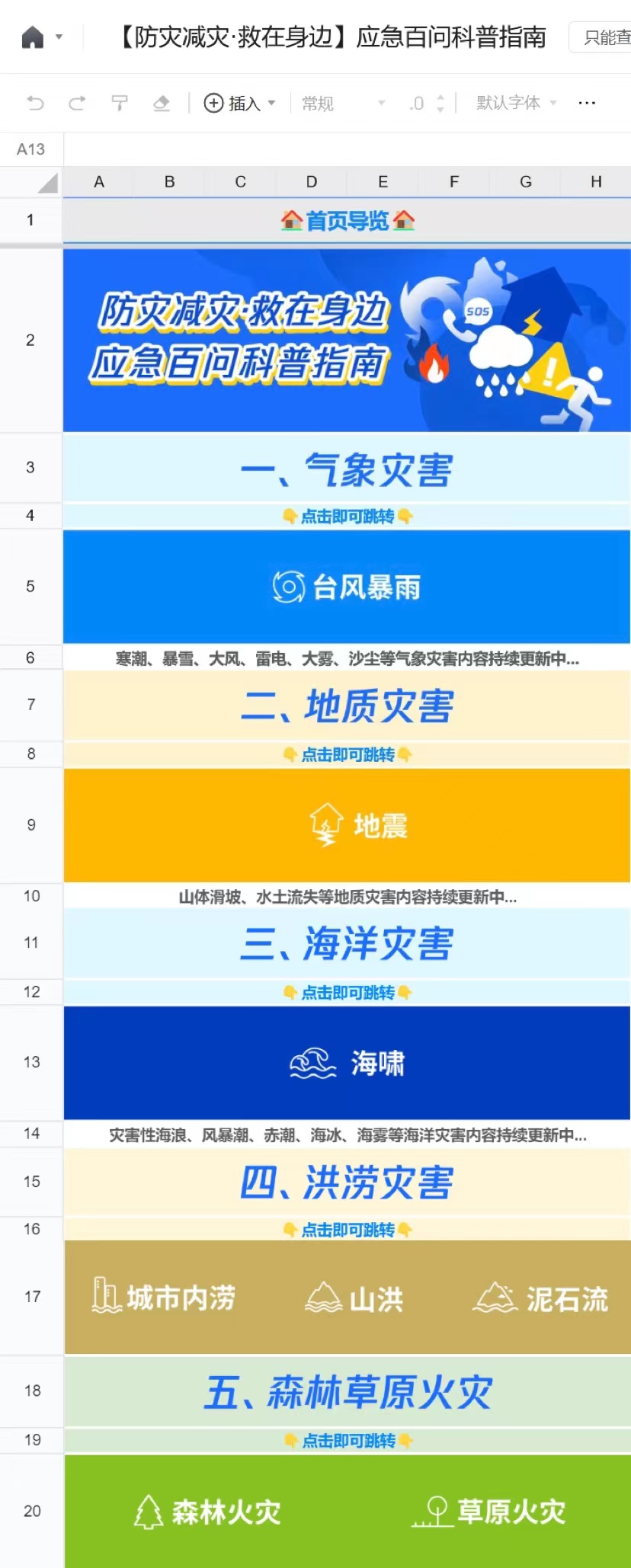The width and height of the screenshot is (631, 1568).
Task: Open the 常规 number format dropdown
Action: [343, 103]
